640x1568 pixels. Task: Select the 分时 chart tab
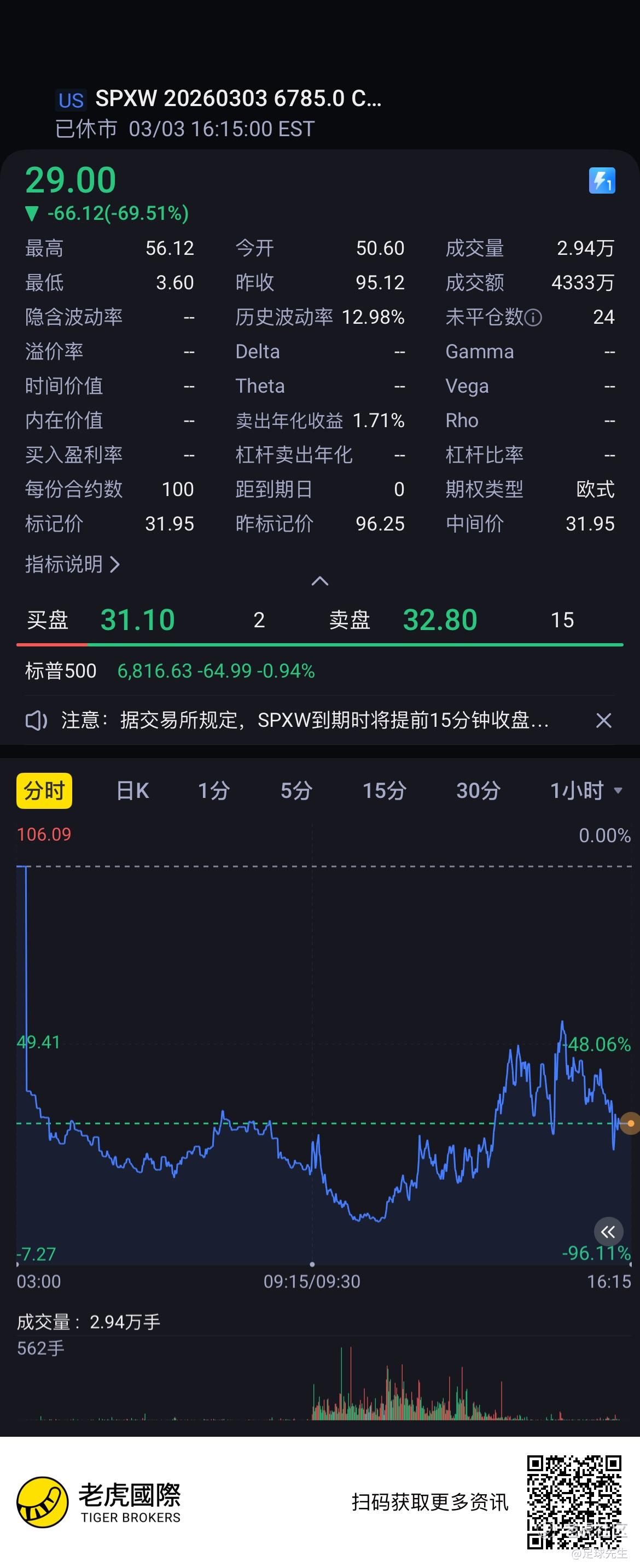(44, 791)
